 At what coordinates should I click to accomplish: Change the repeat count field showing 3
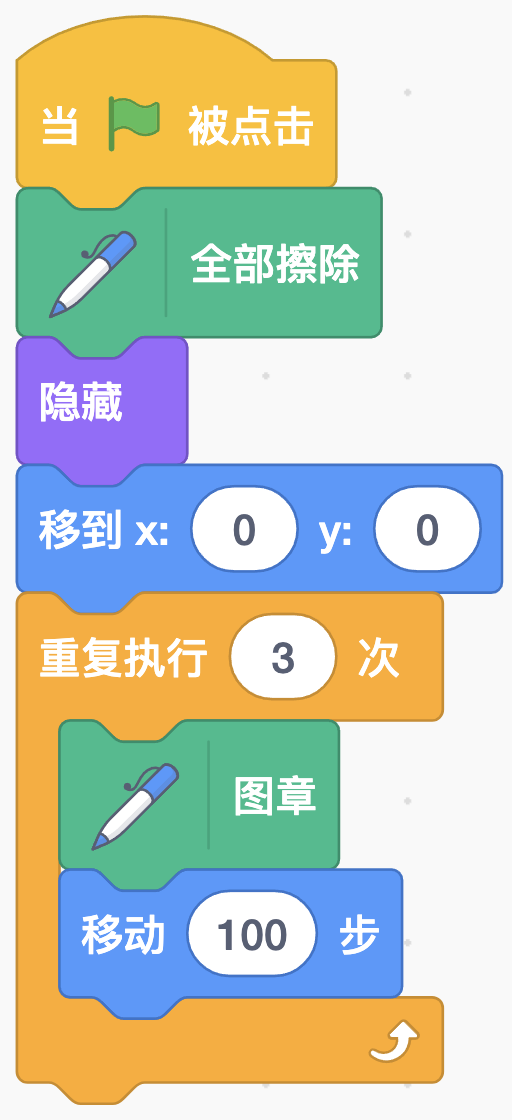(283, 657)
